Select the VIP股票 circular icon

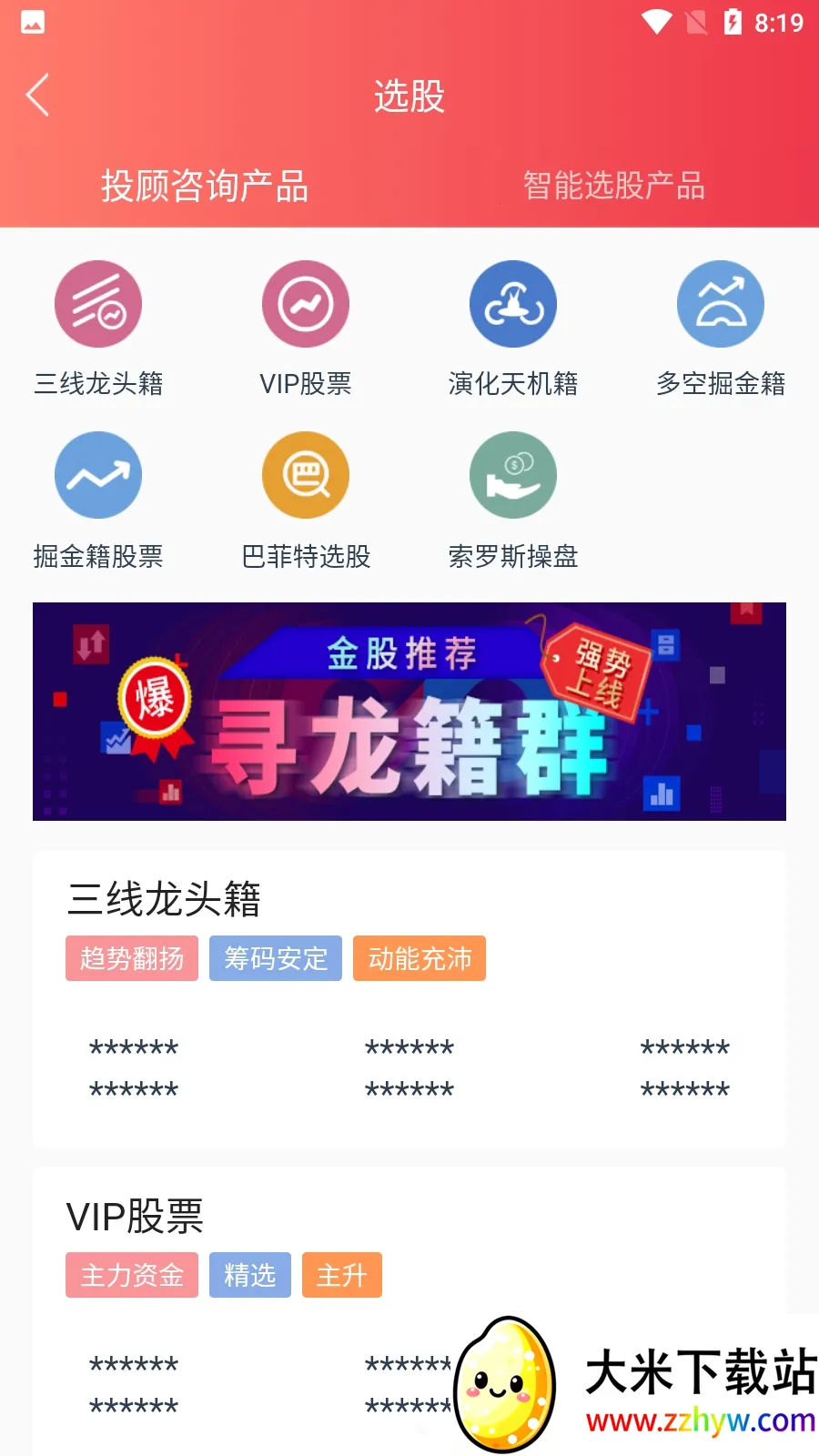[x=306, y=303]
